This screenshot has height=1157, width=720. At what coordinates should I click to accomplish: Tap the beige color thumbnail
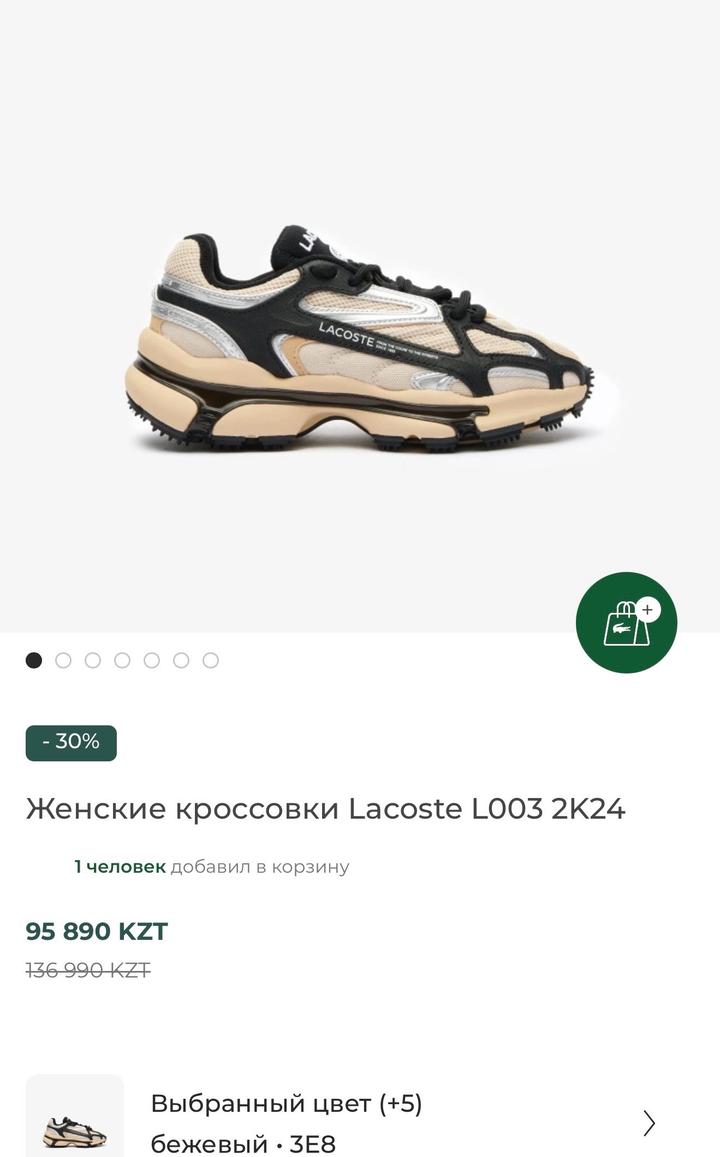(x=75, y=1125)
